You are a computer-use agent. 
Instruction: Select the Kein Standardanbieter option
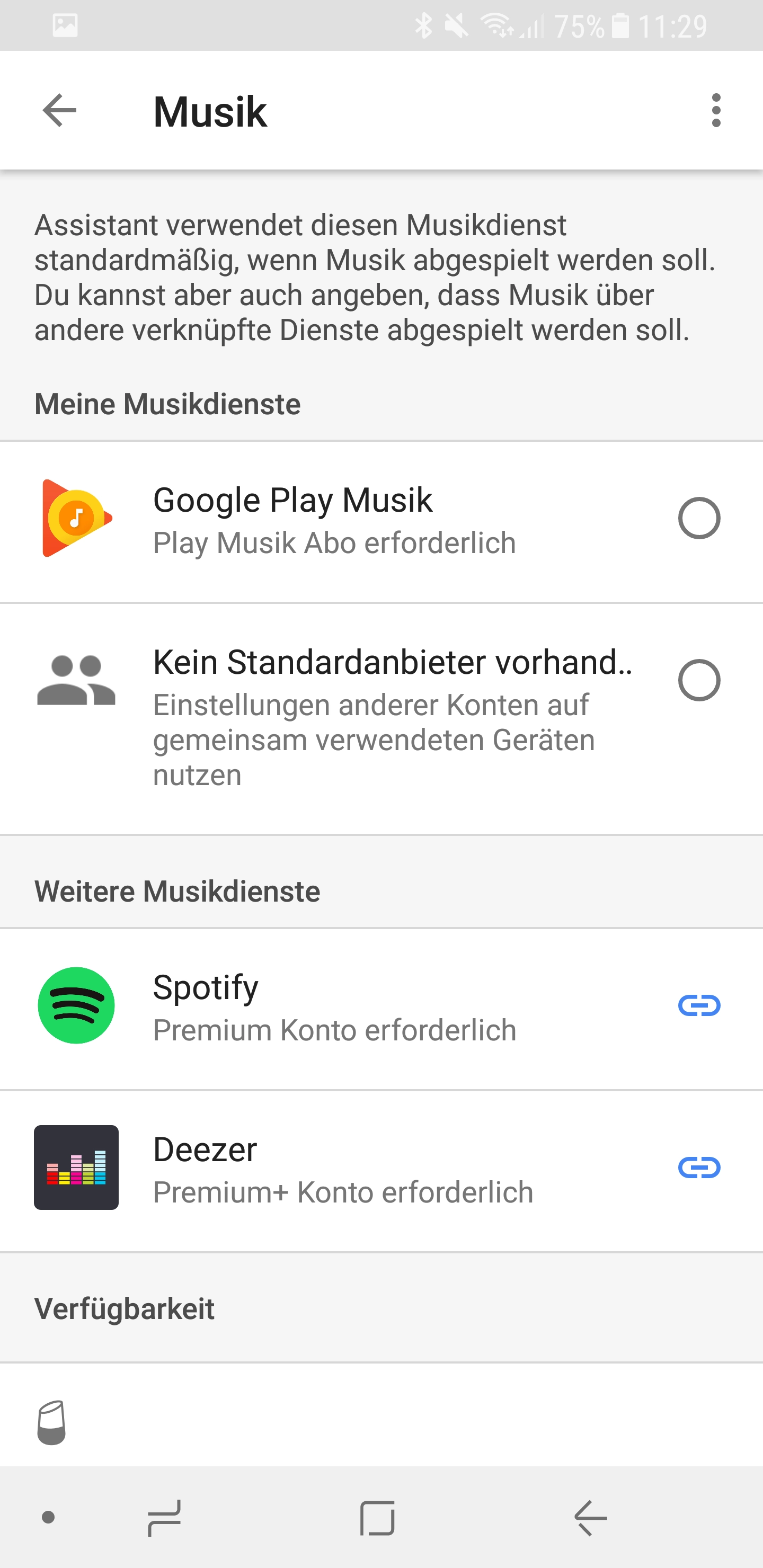pyautogui.click(x=699, y=680)
